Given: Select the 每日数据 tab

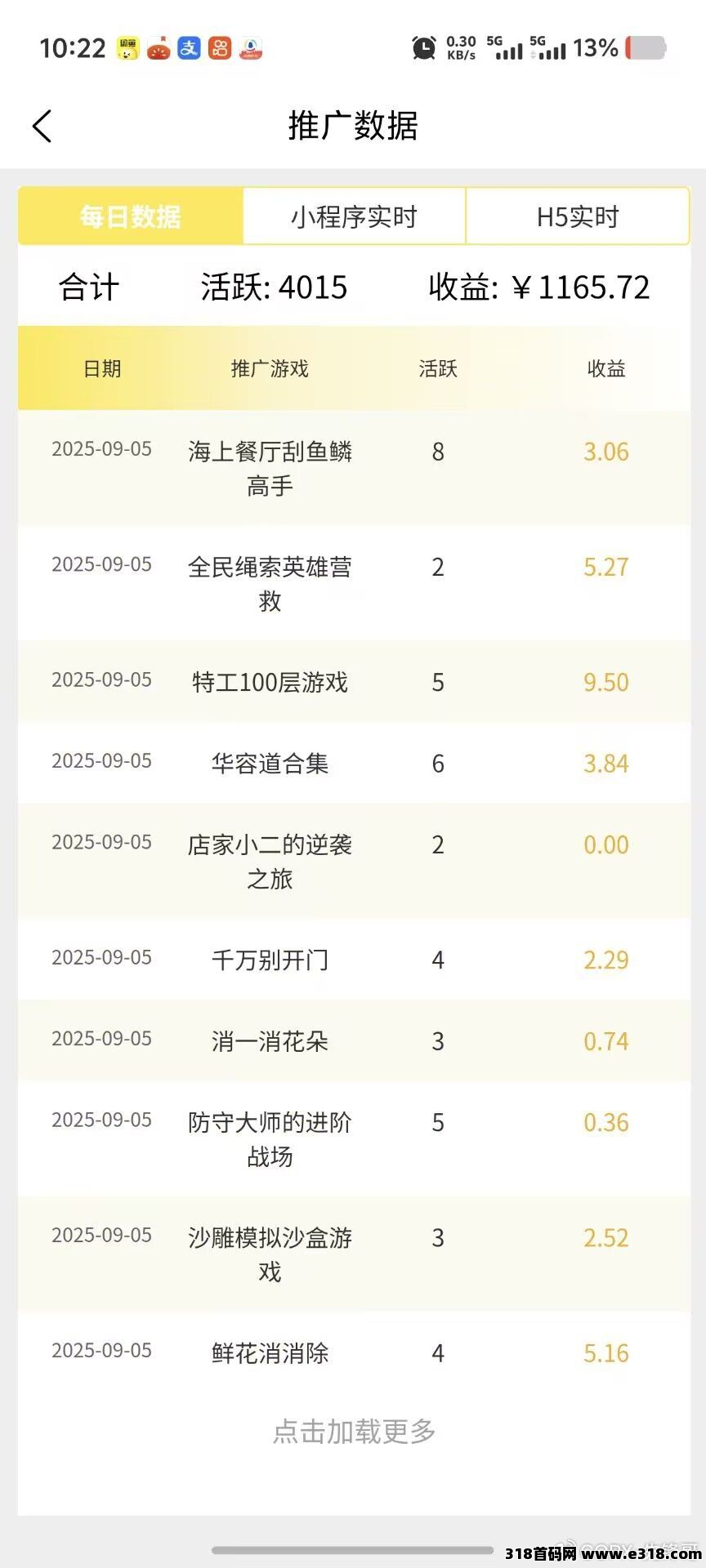Looking at the screenshot, I should [x=131, y=216].
